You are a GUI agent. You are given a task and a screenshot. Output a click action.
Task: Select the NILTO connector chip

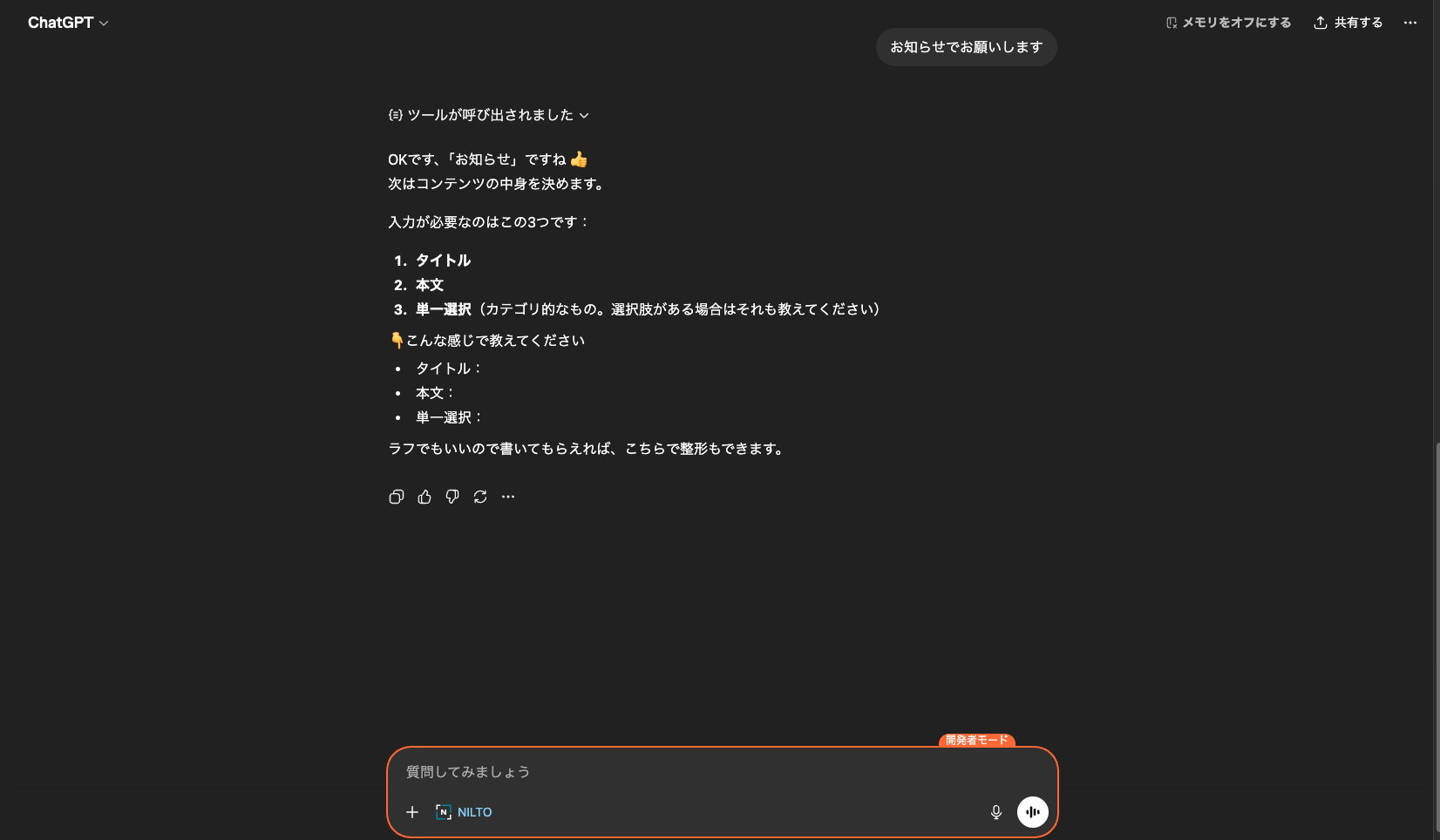(465, 812)
